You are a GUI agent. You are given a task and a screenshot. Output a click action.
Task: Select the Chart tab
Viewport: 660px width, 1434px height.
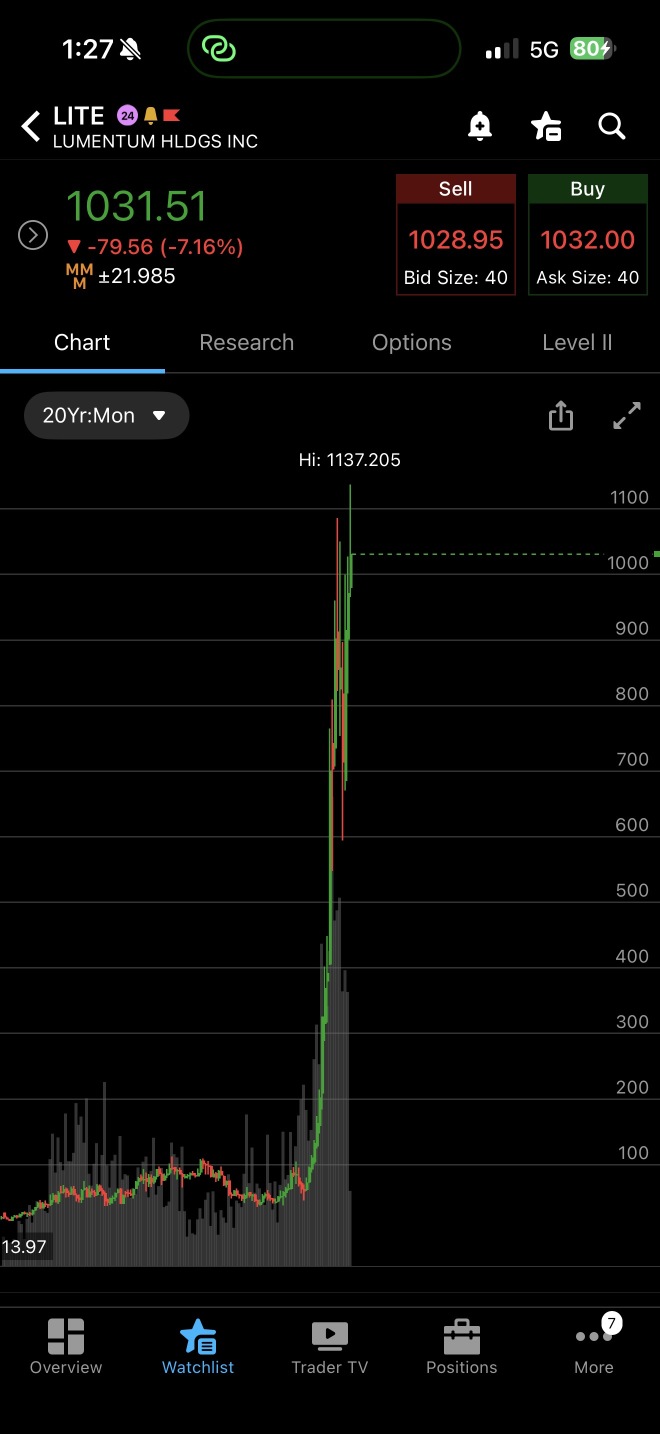click(x=82, y=342)
